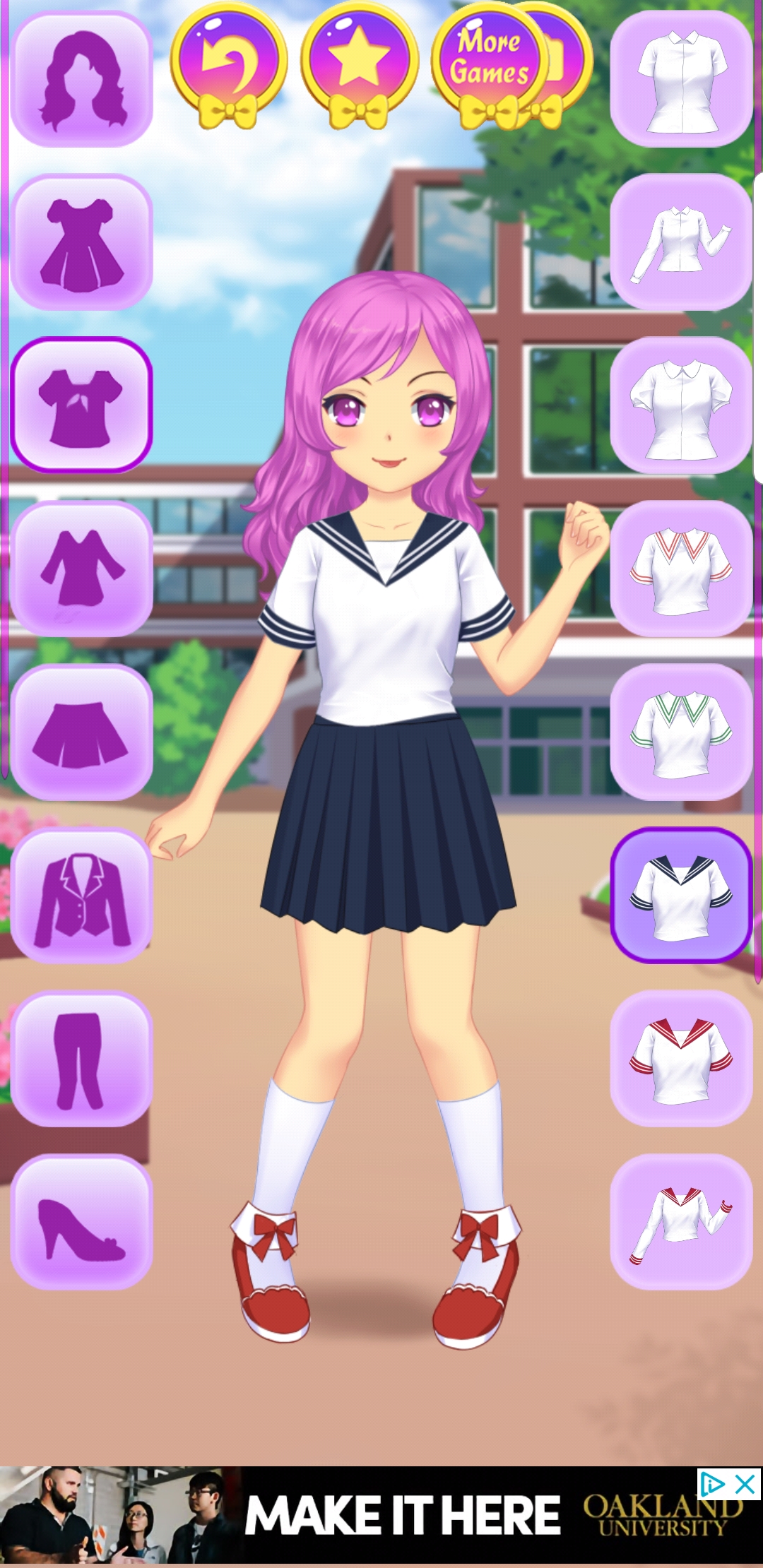Tap the star button
Image resolution: width=763 pixels, height=1568 pixels.
(359, 65)
